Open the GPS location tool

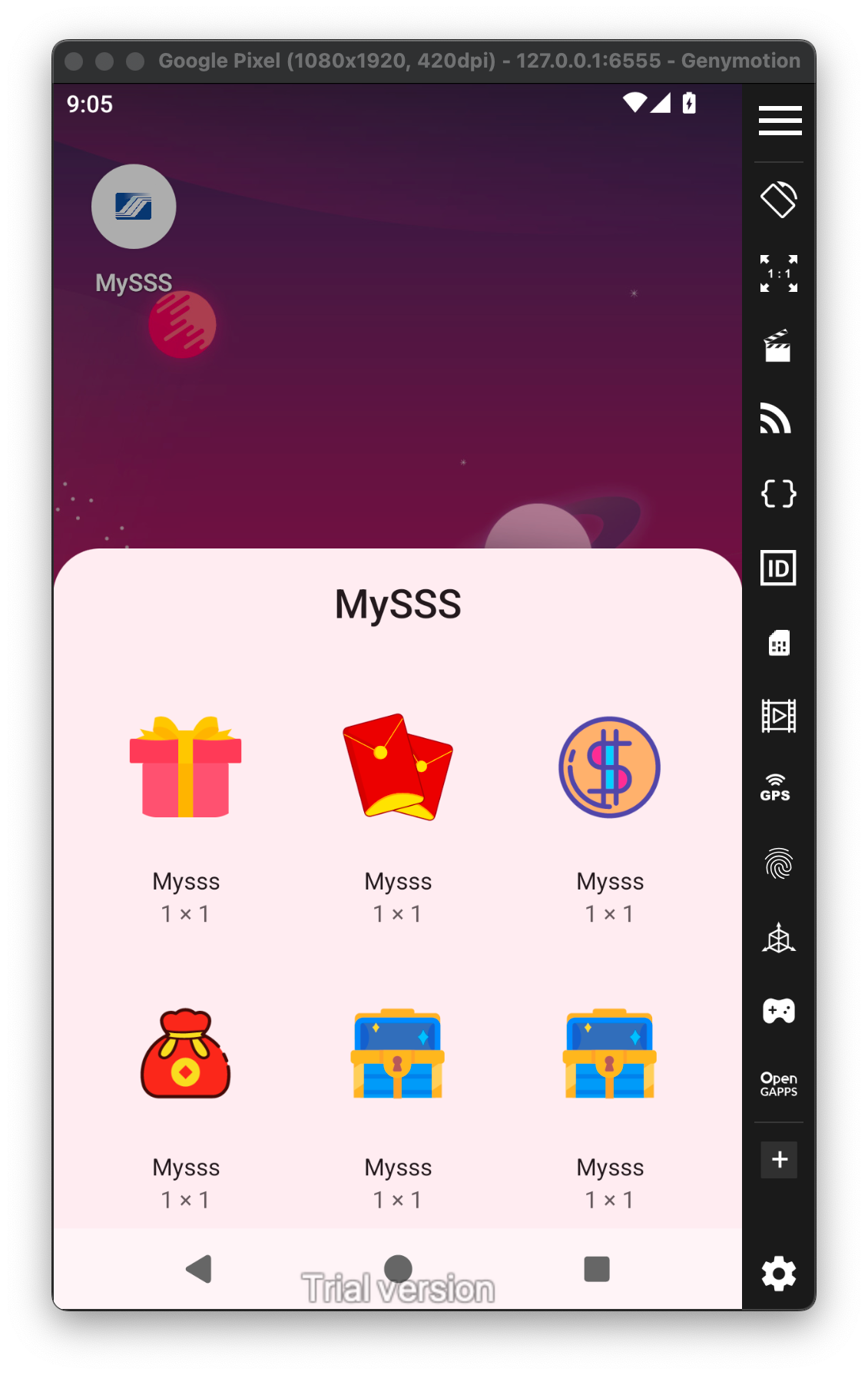(776, 788)
